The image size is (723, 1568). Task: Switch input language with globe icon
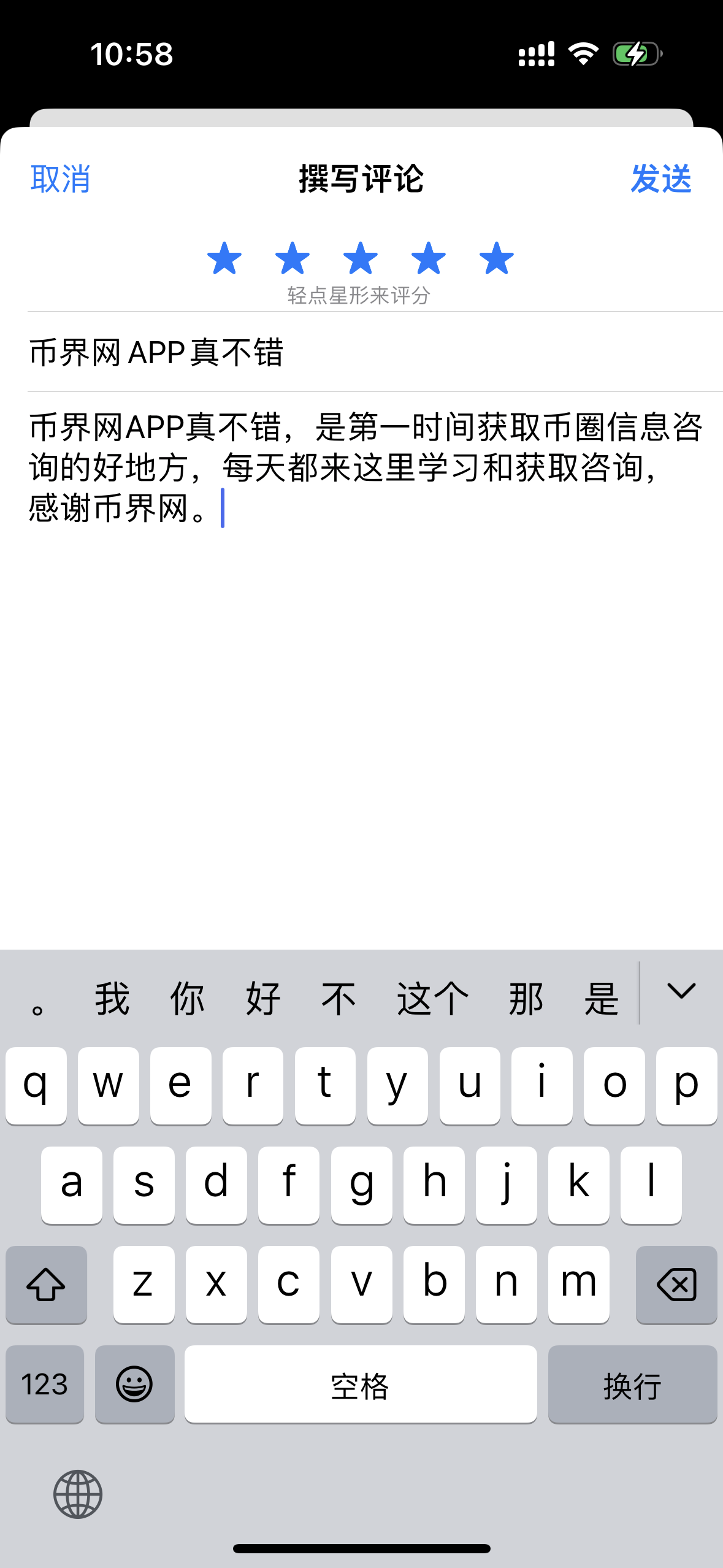pyautogui.click(x=78, y=1494)
